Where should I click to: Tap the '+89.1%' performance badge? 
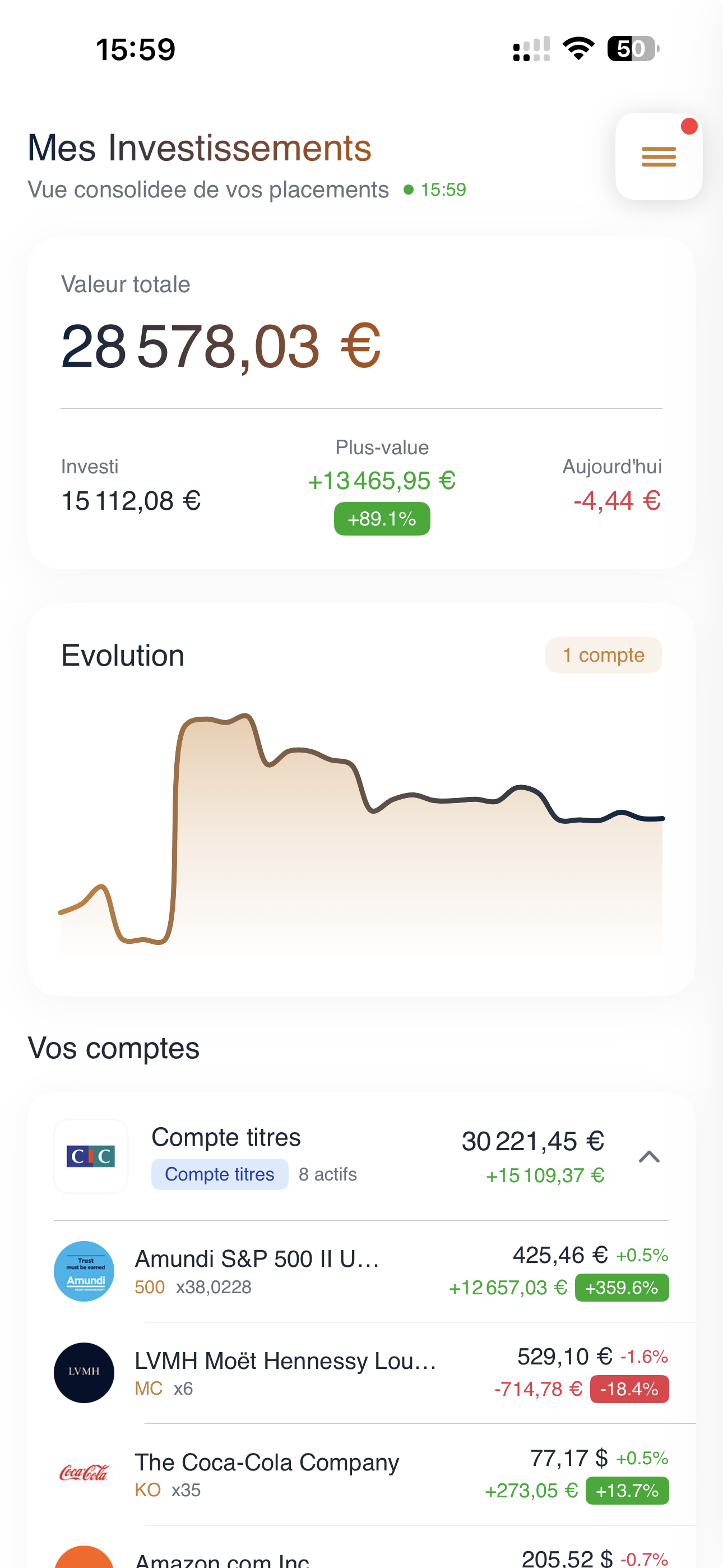[x=382, y=519]
